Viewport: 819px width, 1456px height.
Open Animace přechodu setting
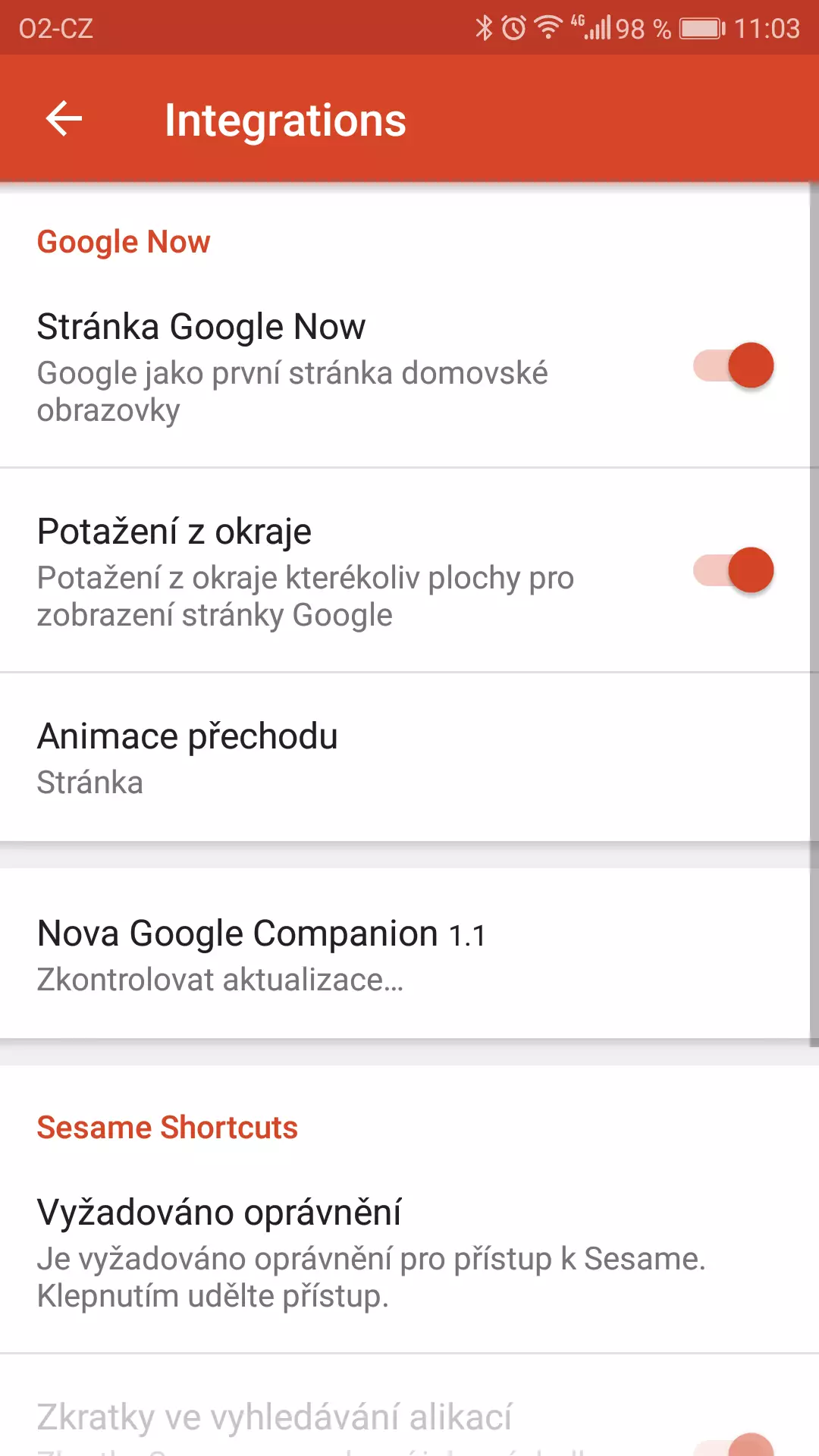405,758
